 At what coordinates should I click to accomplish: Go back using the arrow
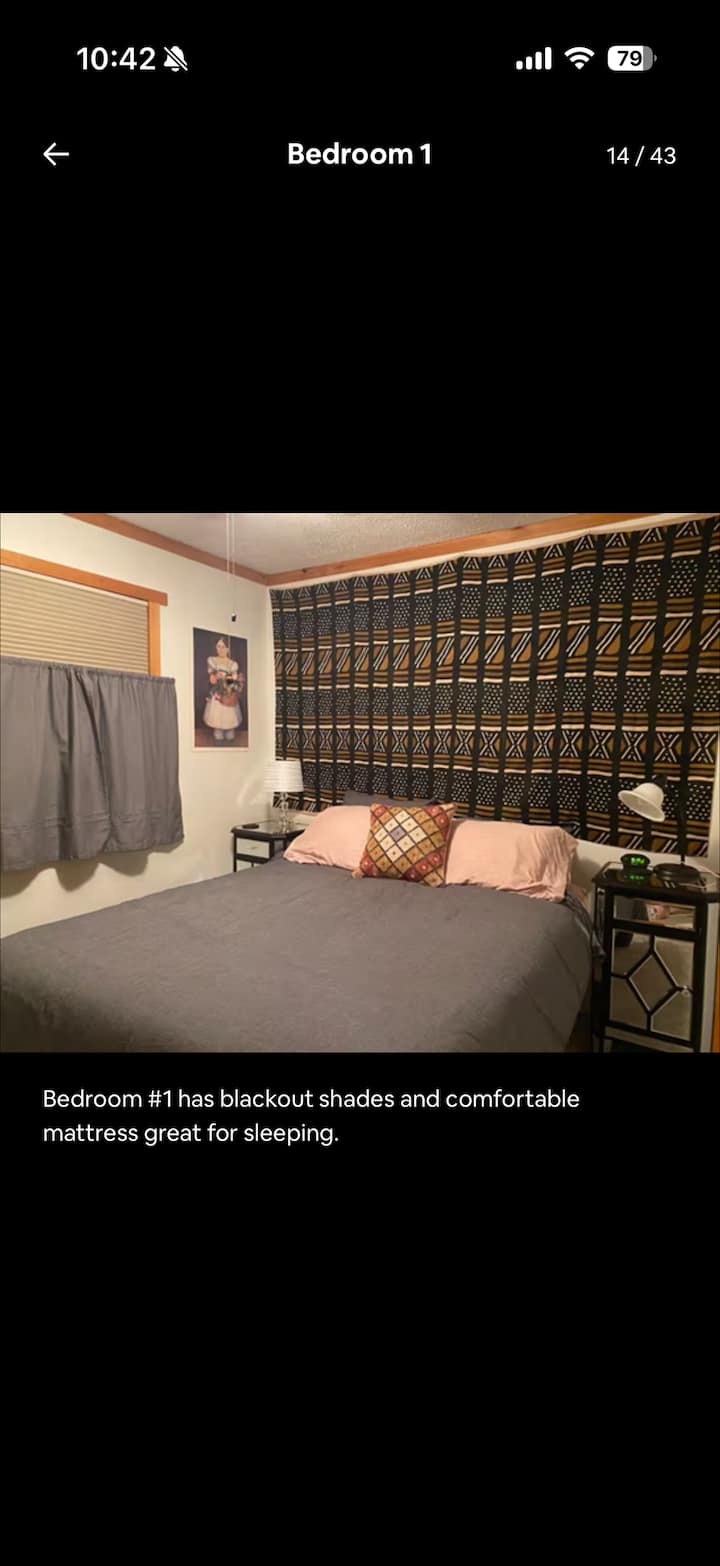56,154
